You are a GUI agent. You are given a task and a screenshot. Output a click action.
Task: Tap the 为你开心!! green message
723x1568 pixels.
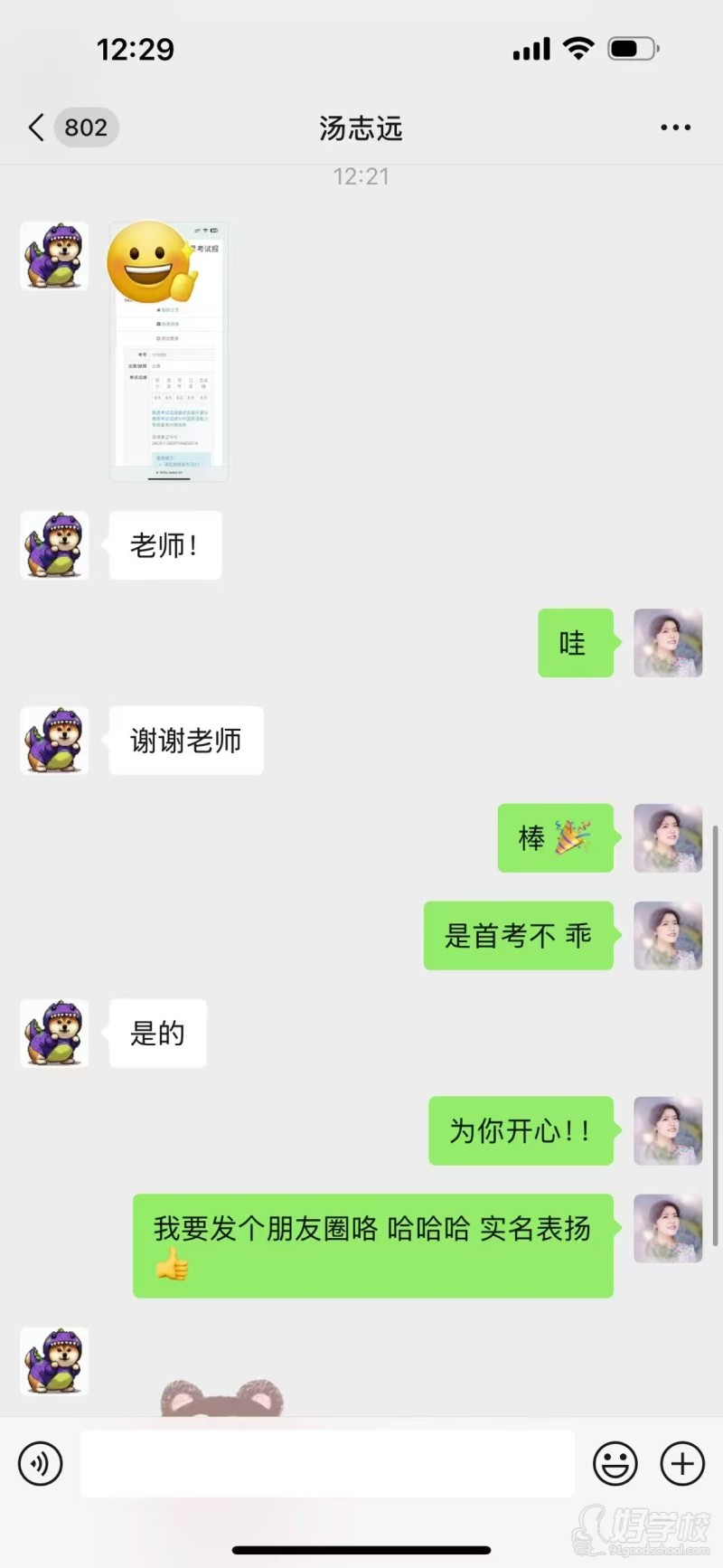tap(521, 1130)
